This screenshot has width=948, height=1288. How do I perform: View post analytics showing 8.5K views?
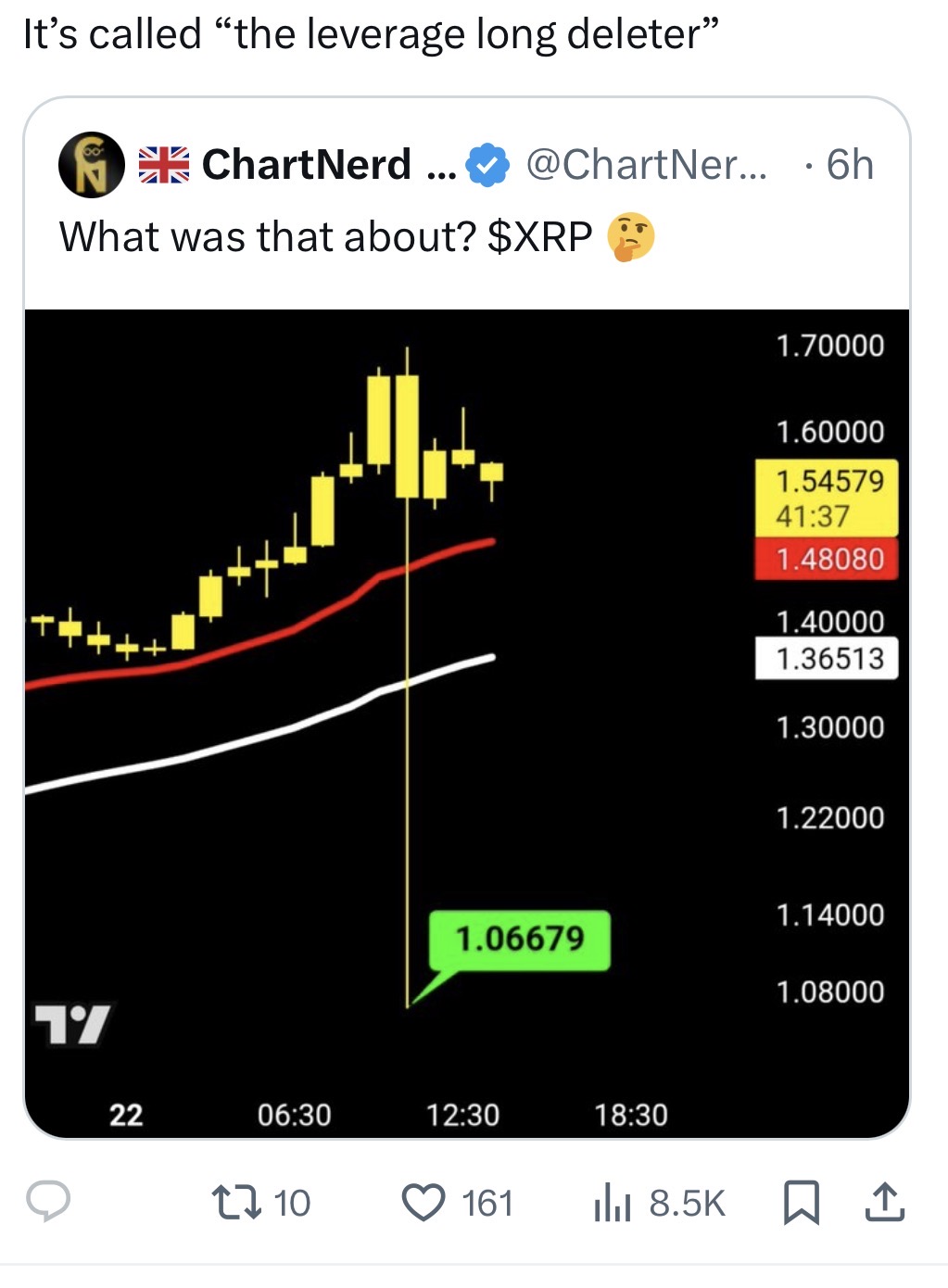(x=659, y=1203)
